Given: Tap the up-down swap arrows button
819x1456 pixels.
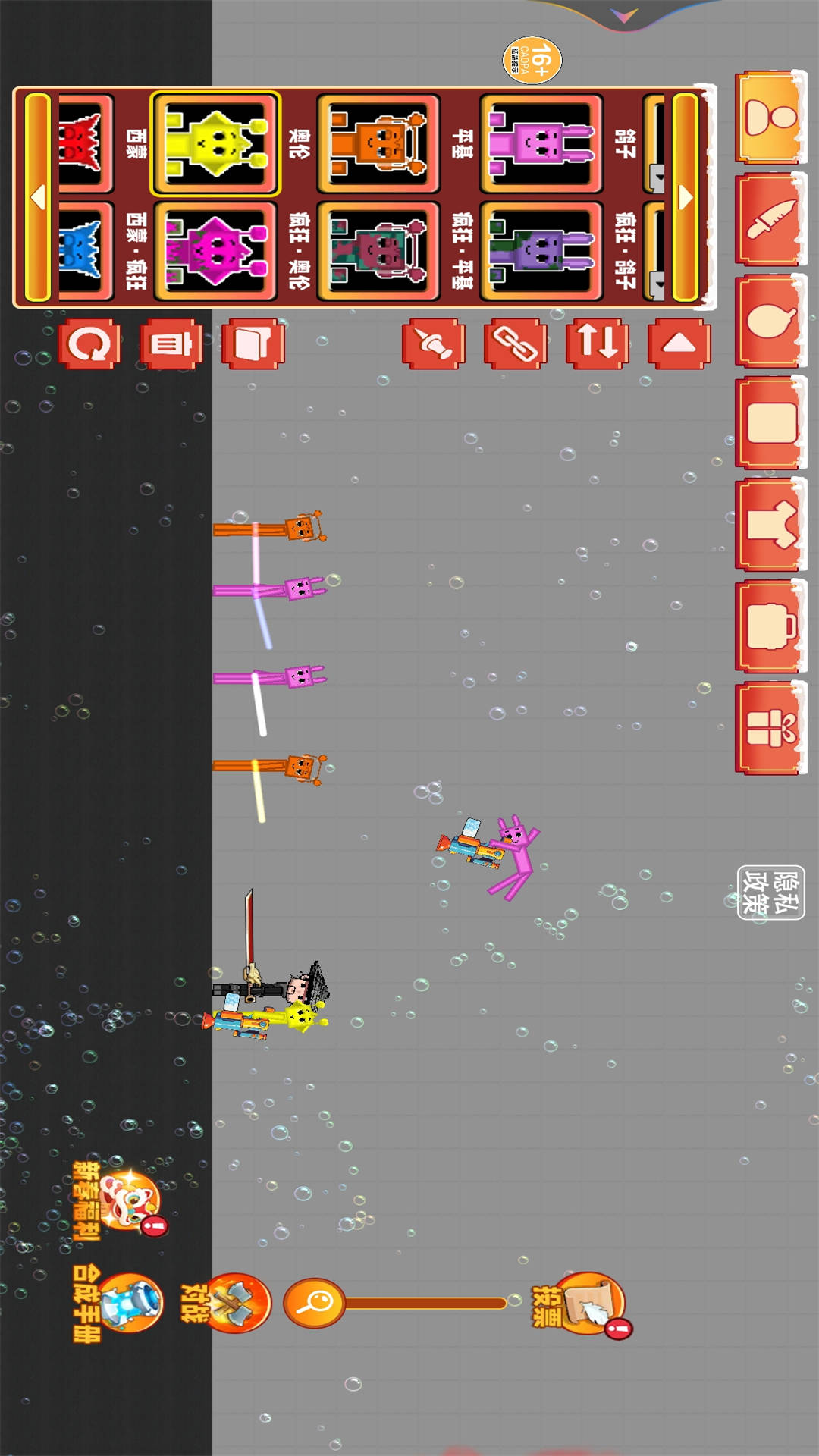Looking at the screenshot, I should coord(598,344).
